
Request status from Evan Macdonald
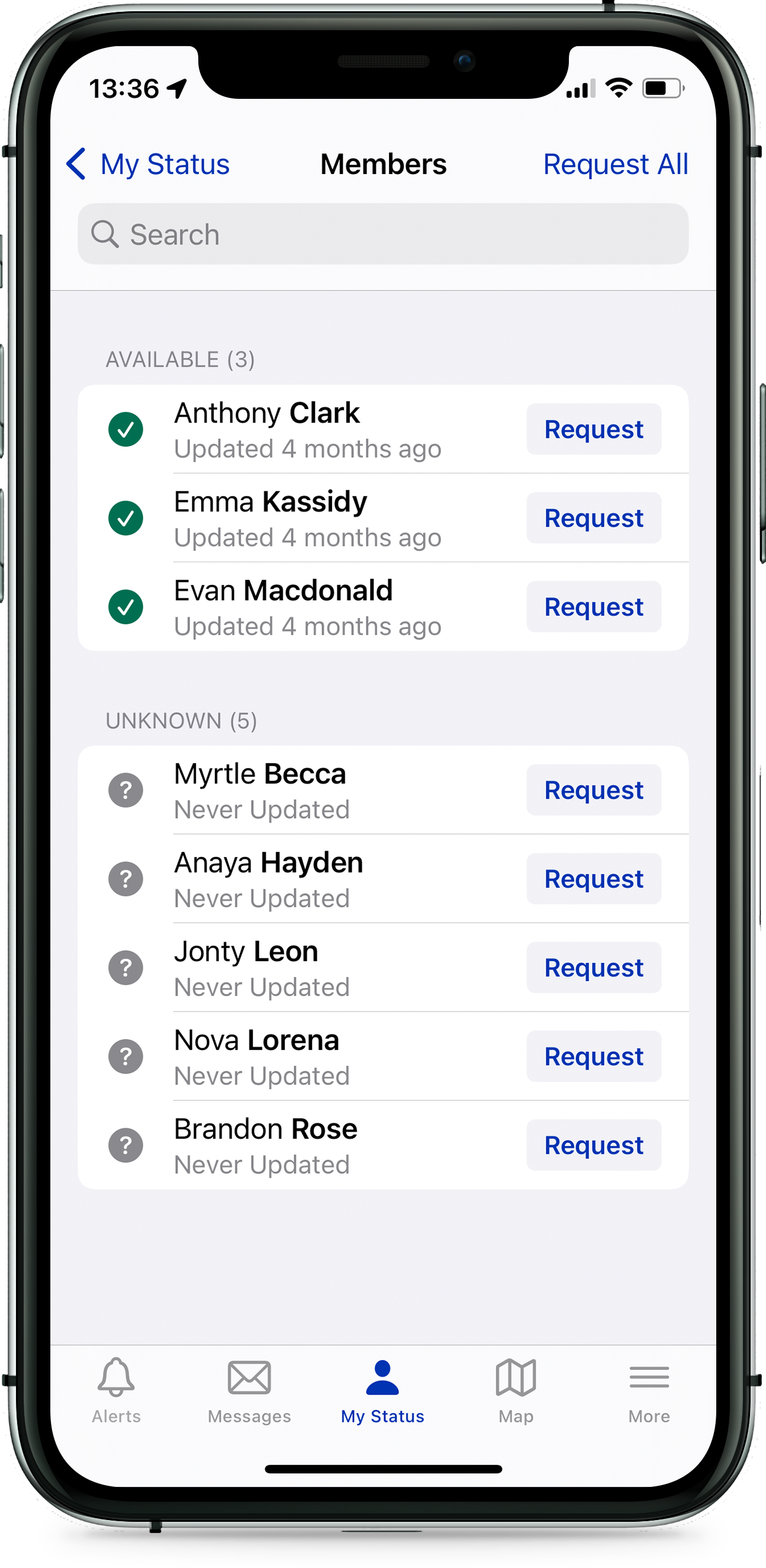593,607
